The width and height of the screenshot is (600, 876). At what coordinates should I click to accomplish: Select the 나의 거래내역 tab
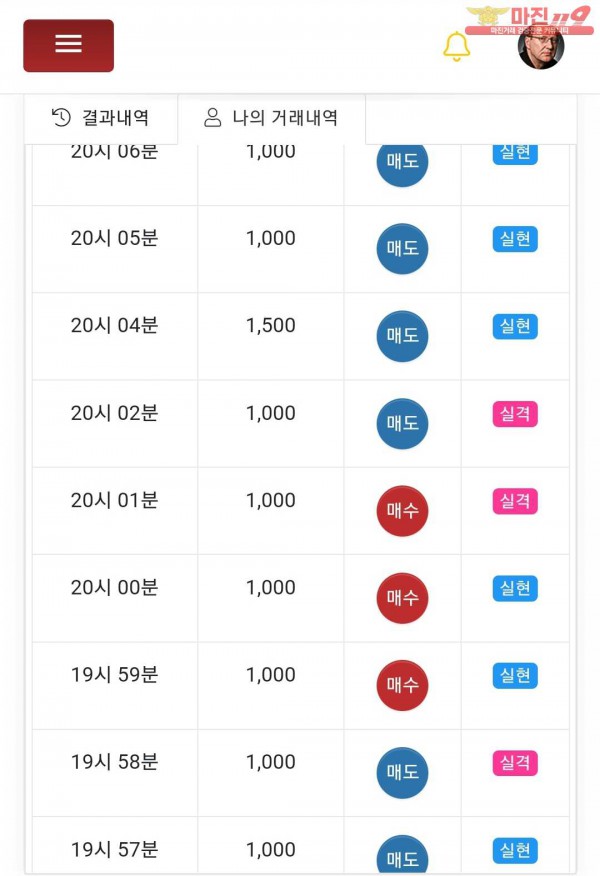[x=271, y=118]
